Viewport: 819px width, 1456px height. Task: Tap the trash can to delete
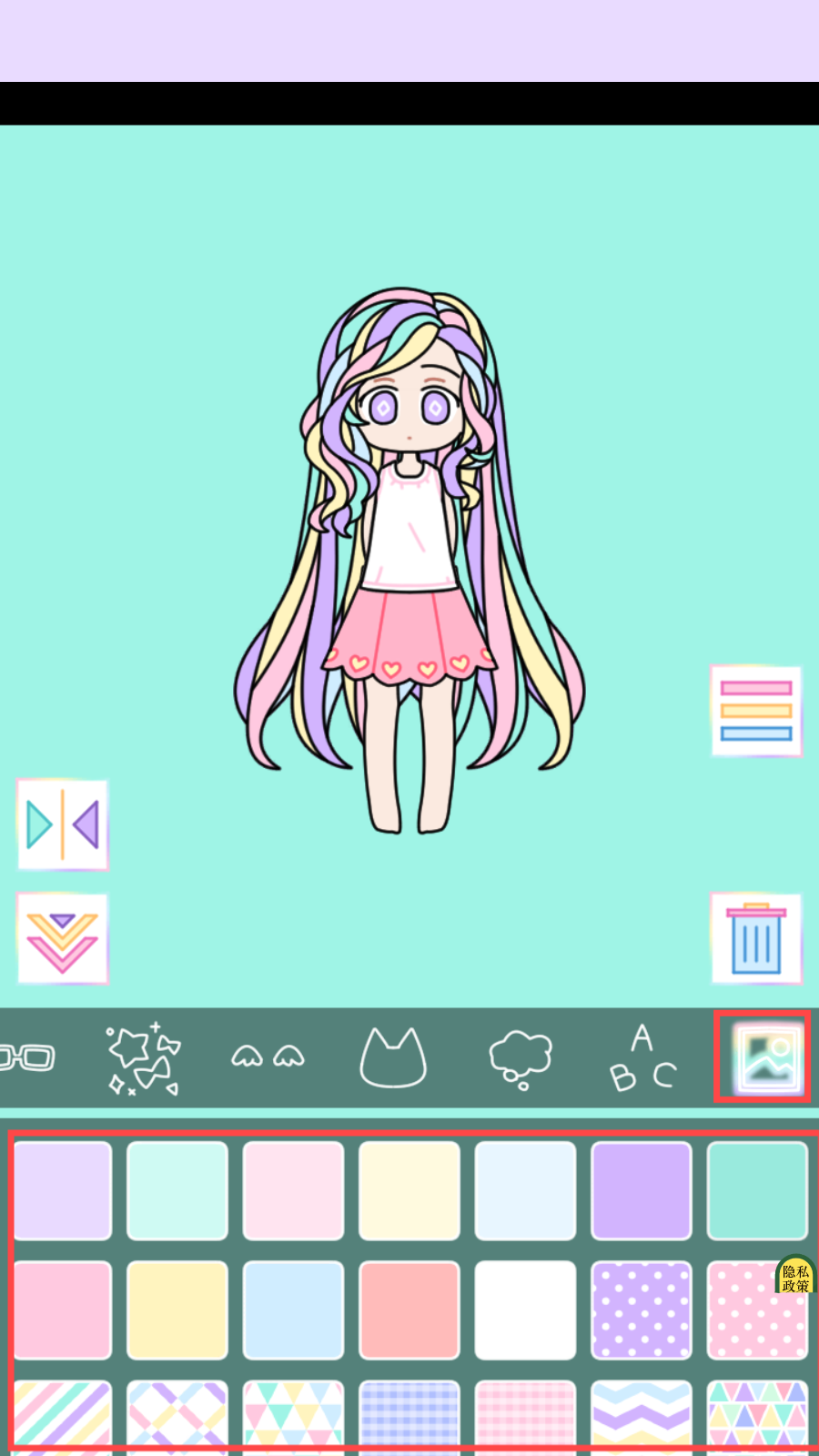click(x=756, y=939)
